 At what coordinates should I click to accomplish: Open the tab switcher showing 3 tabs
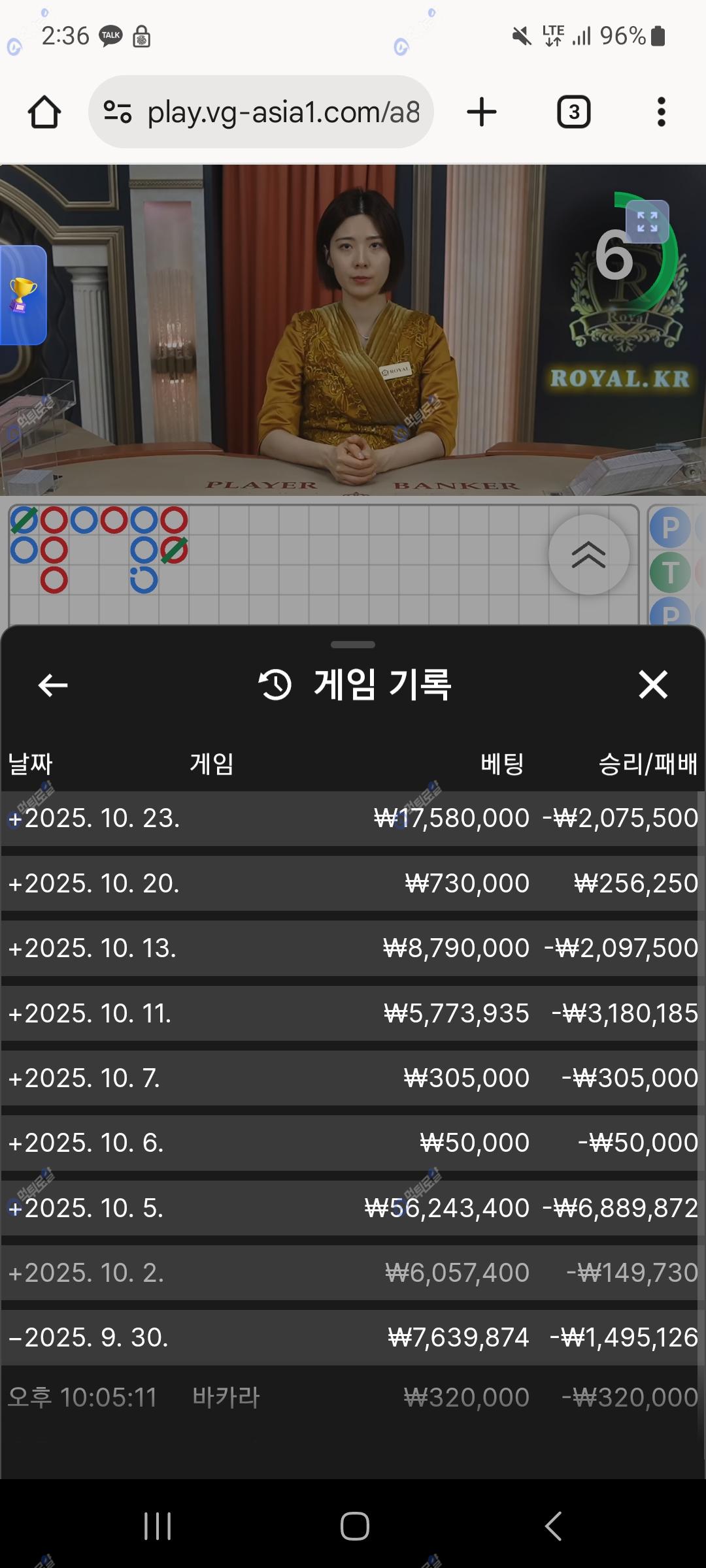573,112
